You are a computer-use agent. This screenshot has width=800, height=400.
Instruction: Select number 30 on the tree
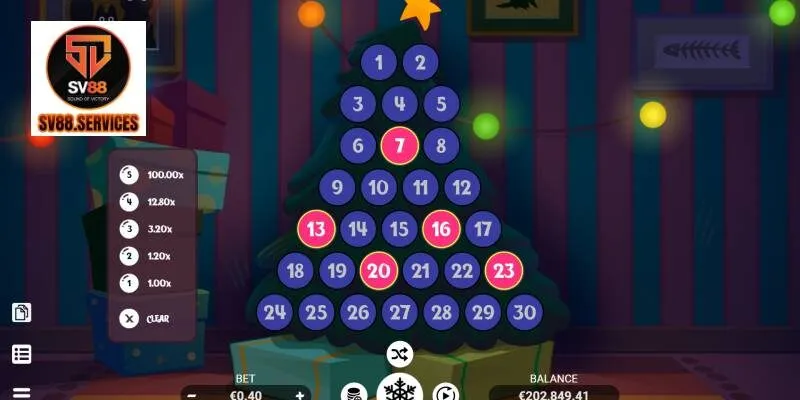[524, 312]
